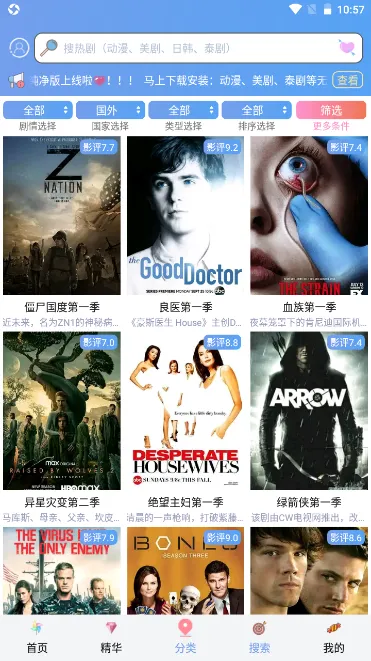This screenshot has width=371, height=661.
Task: Tap the search box for hot dramas
Action: point(198,48)
